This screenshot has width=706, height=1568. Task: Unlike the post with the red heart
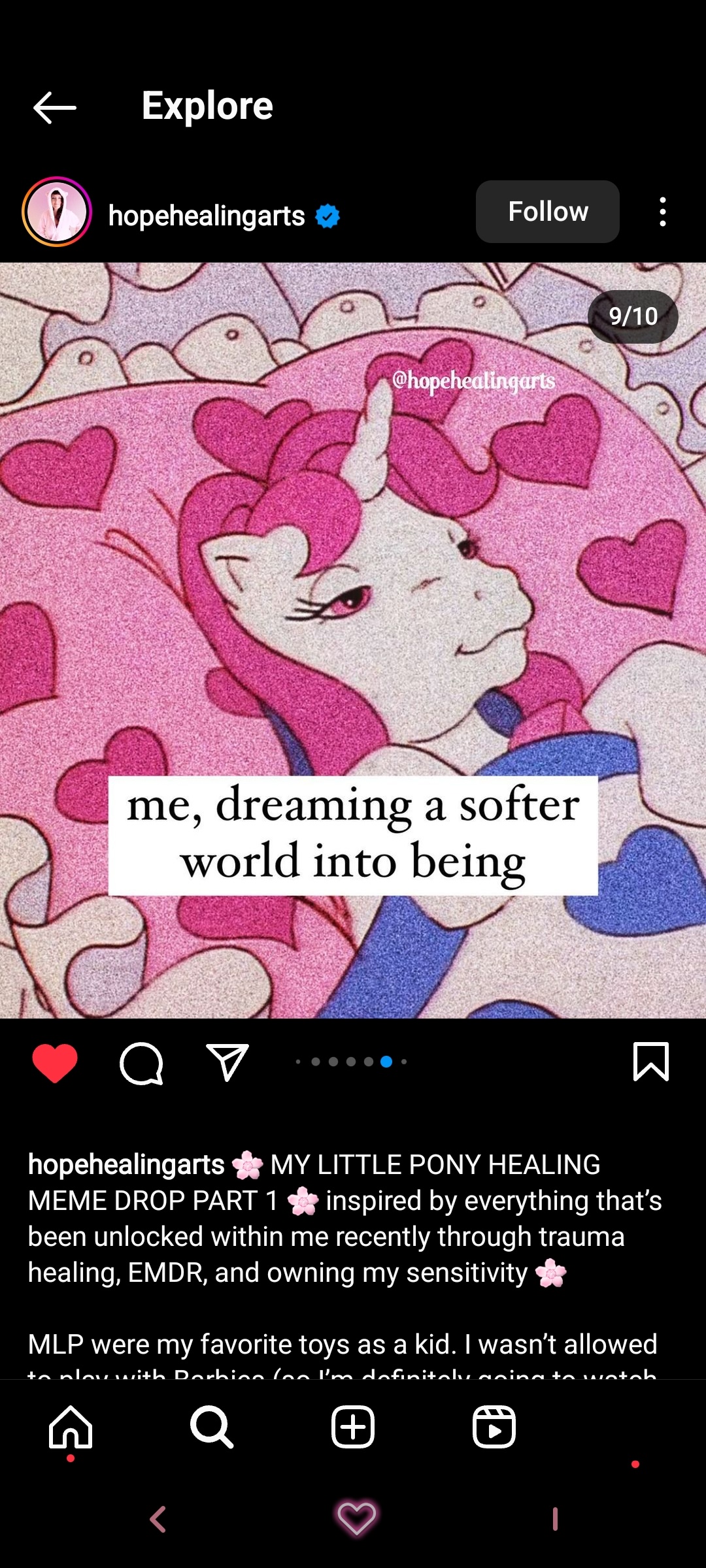55,1063
